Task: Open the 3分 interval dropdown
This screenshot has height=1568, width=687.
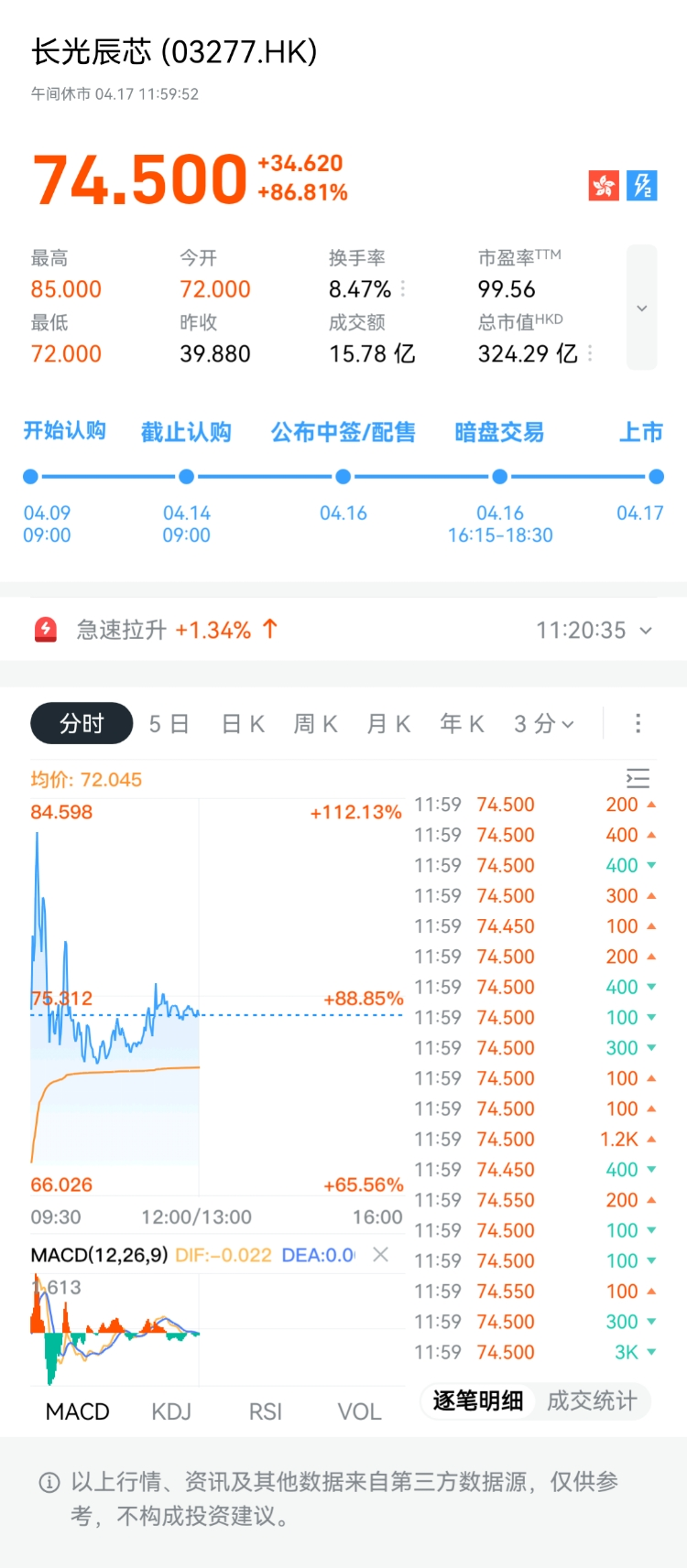Action: pos(544,724)
